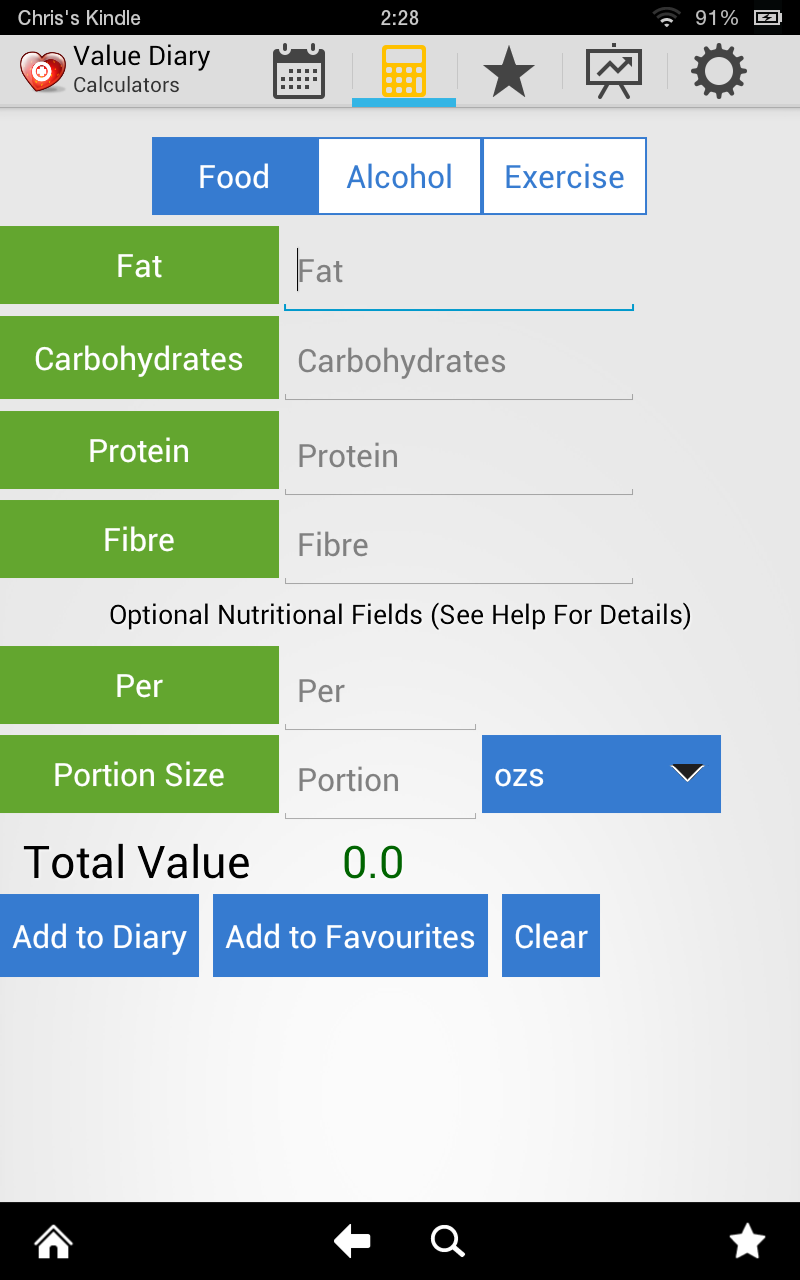Viewport: 800px width, 1280px height.
Task: Open the diary calendar icon
Action: tap(299, 72)
